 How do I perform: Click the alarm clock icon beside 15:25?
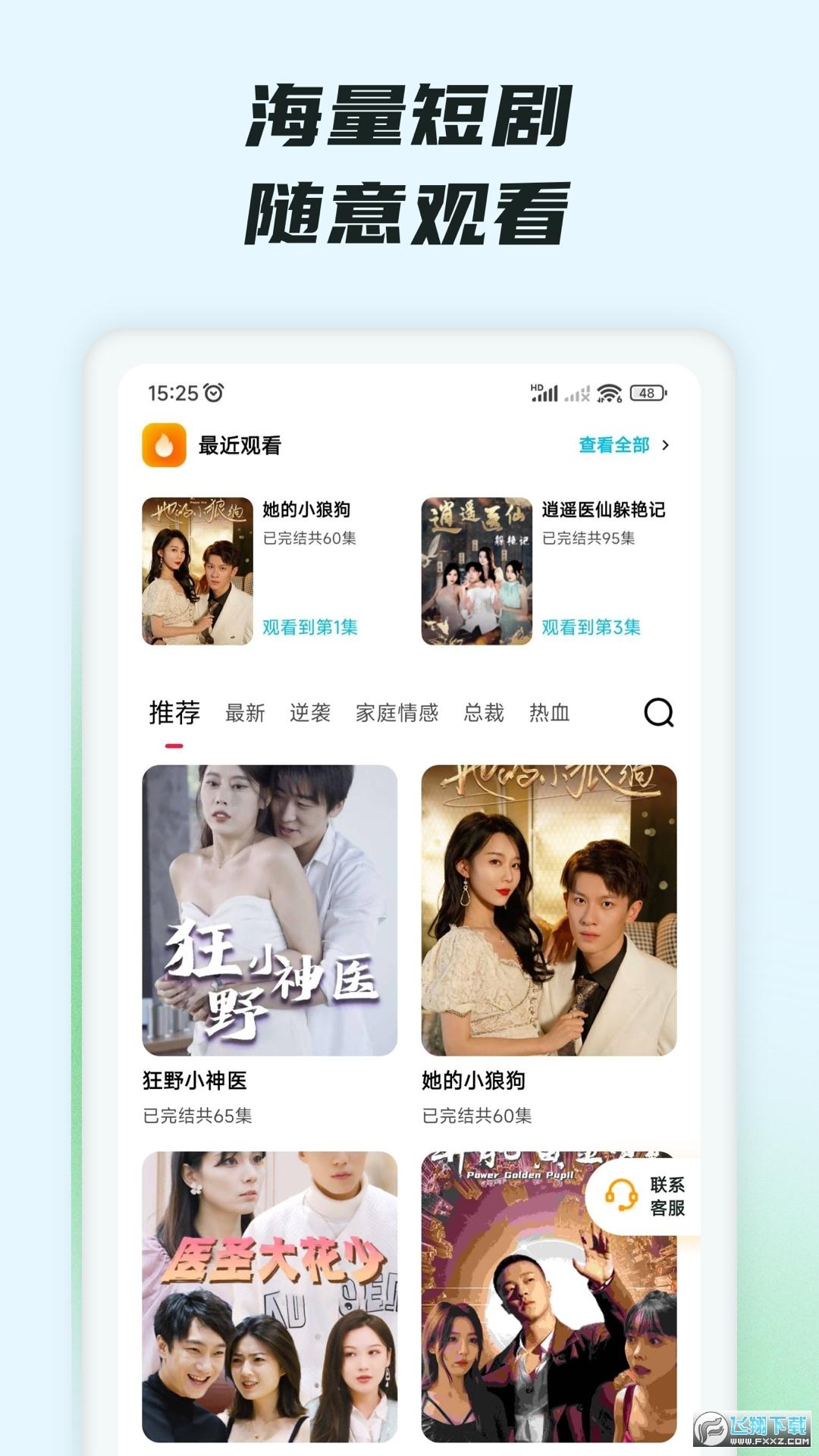click(214, 393)
